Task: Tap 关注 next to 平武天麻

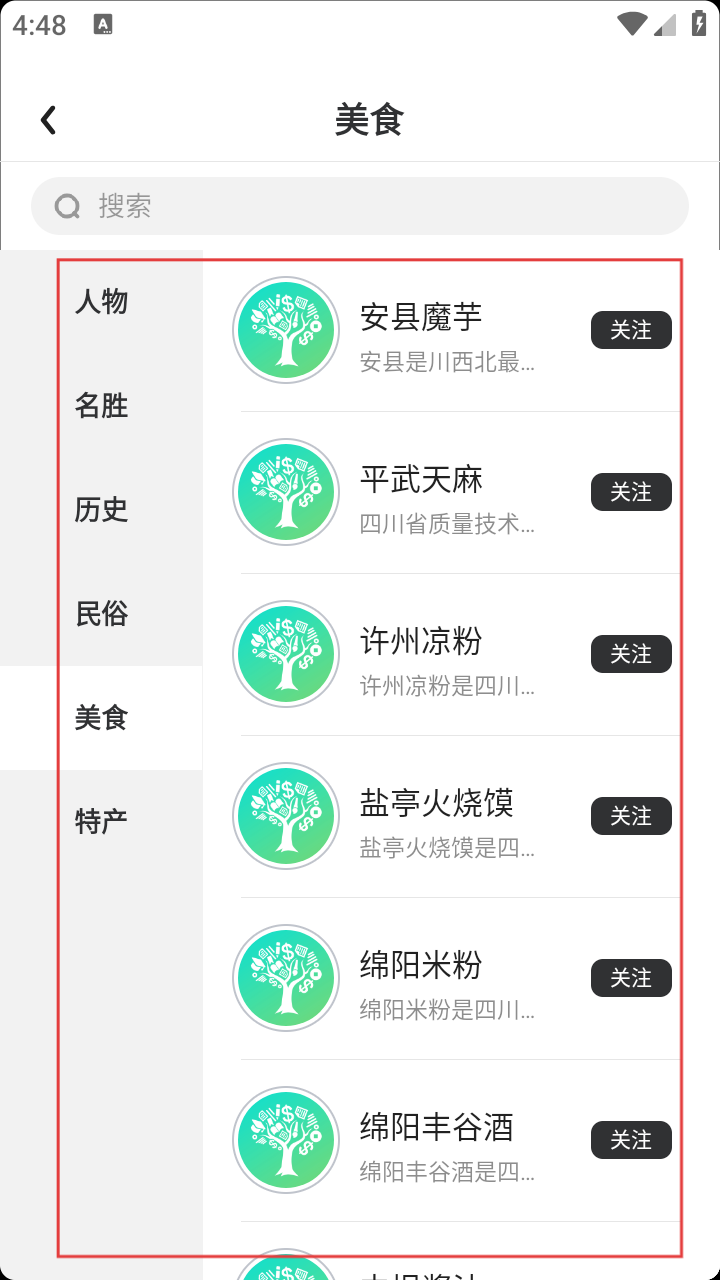Action: pyautogui.click(x=631, y=492)
